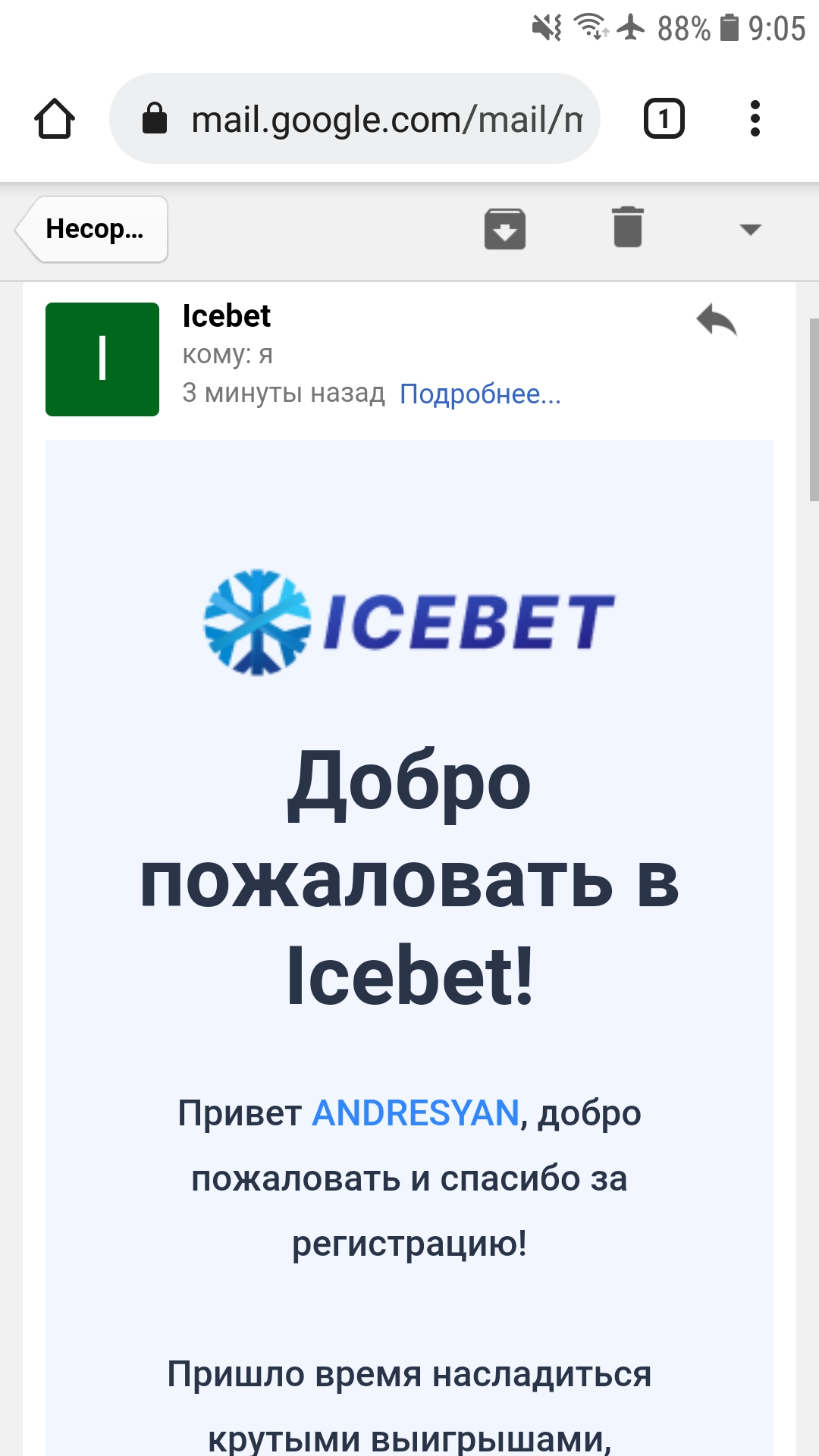Archive this Icebet email
Screen dimensions: 819x1456
tap(505, 229)
